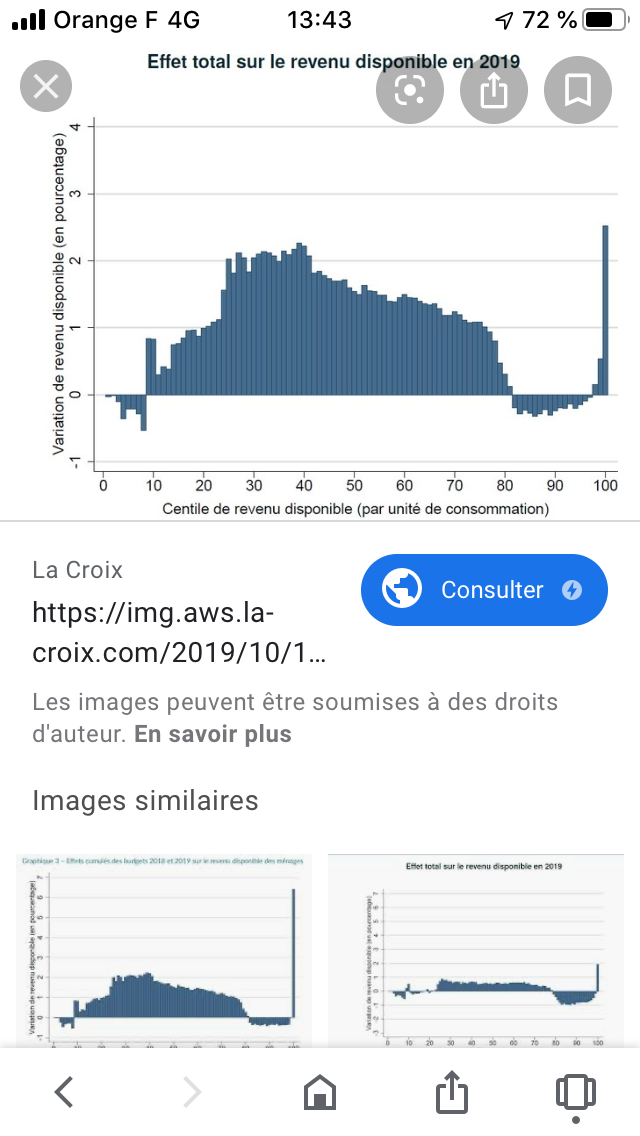
Task: Tap the main 2019 income chart
Action: click(x=320, y=285)
